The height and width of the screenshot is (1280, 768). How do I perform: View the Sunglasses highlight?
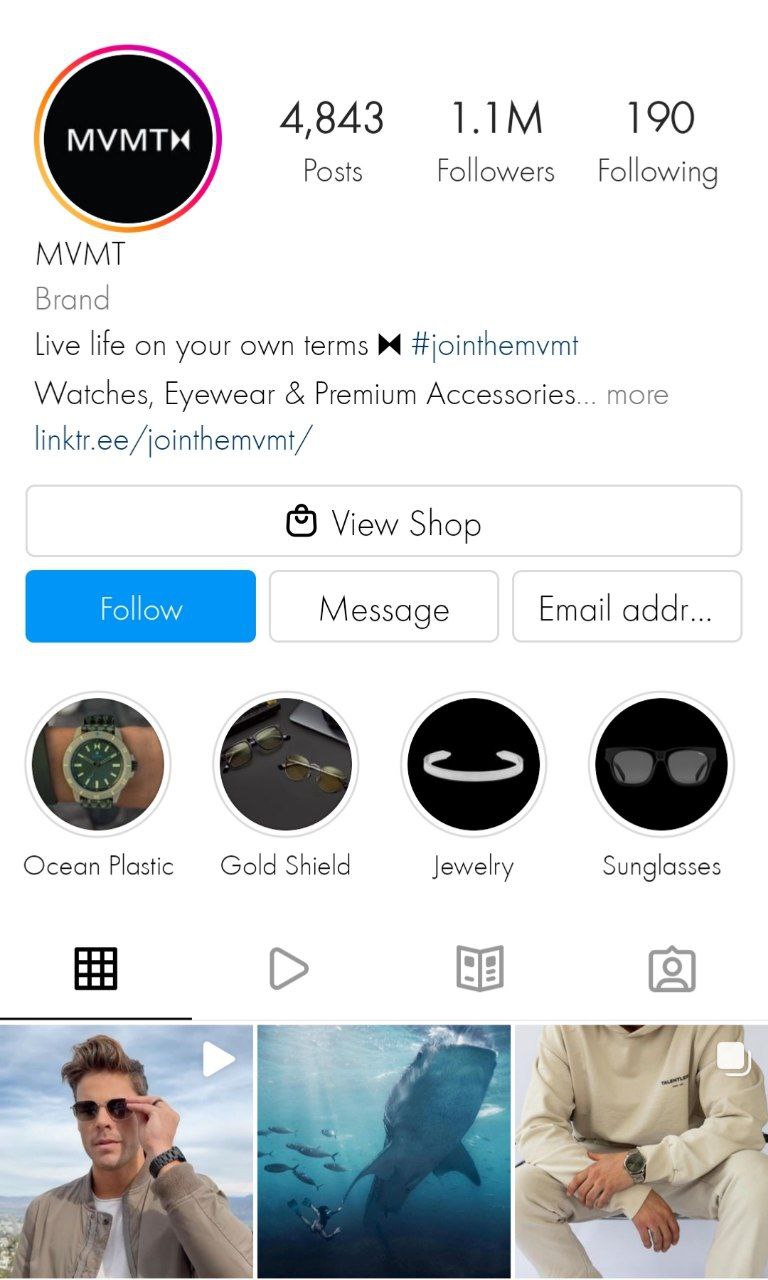pos(661,765)
